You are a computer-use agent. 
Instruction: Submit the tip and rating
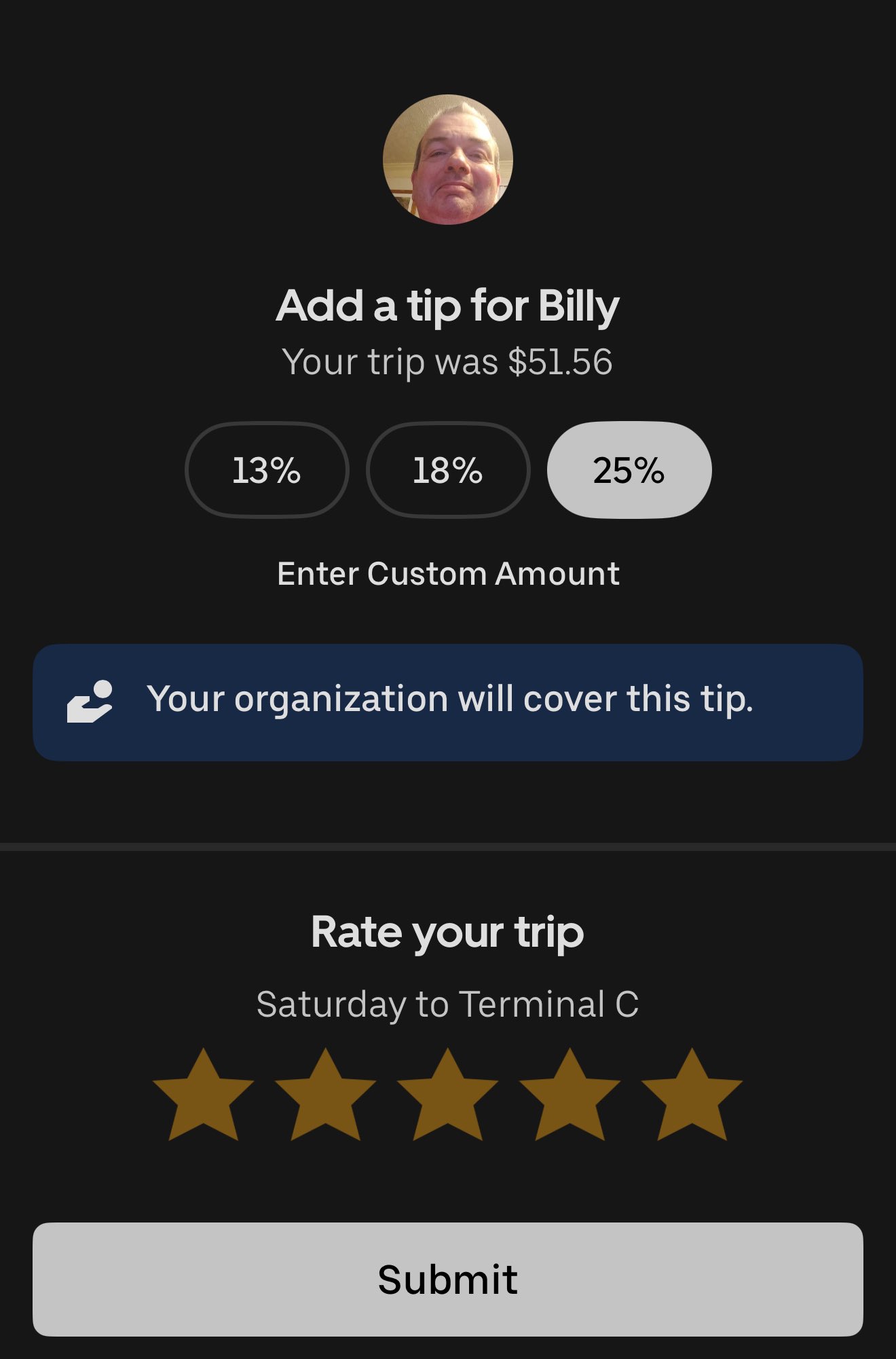point(448,1280)
